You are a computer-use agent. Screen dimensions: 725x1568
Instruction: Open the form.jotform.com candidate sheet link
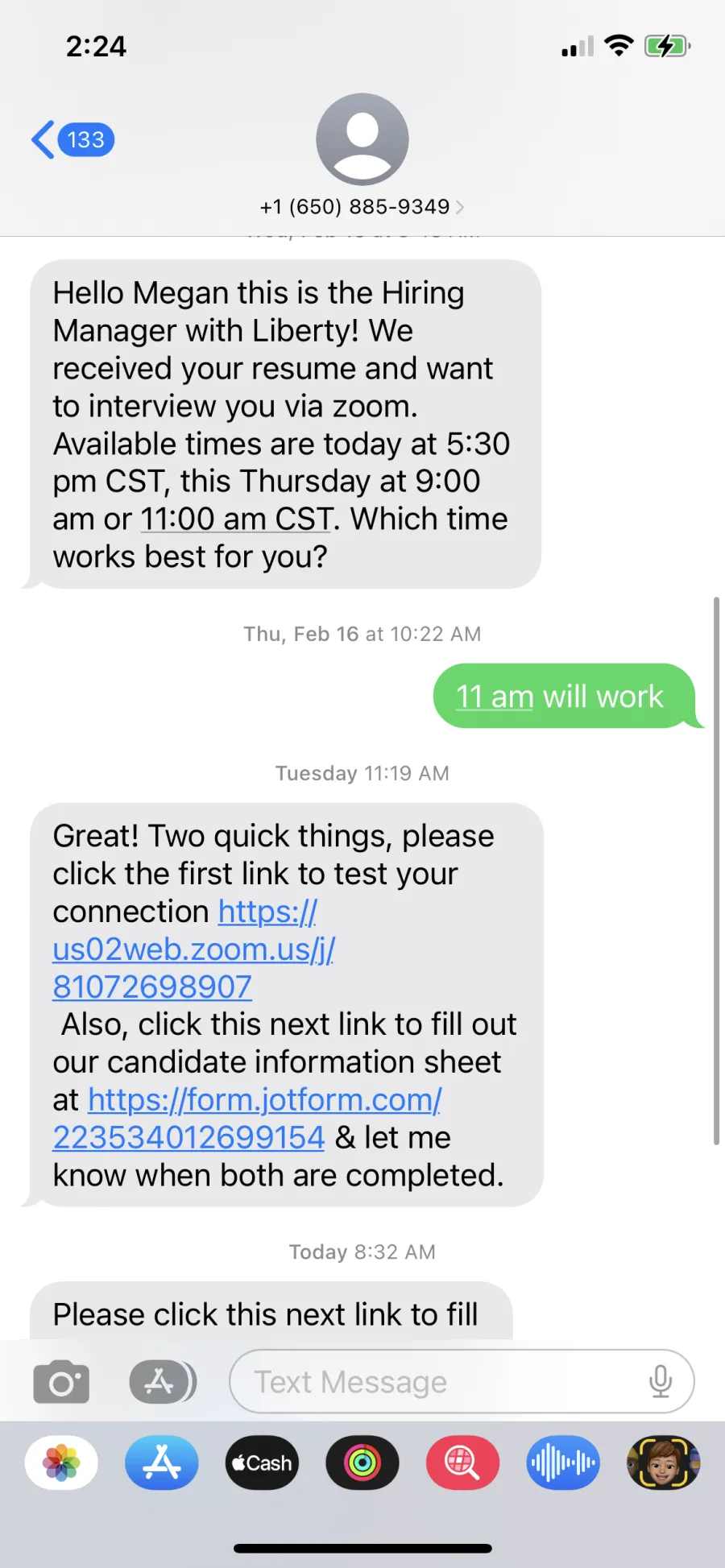point(246,1119)
